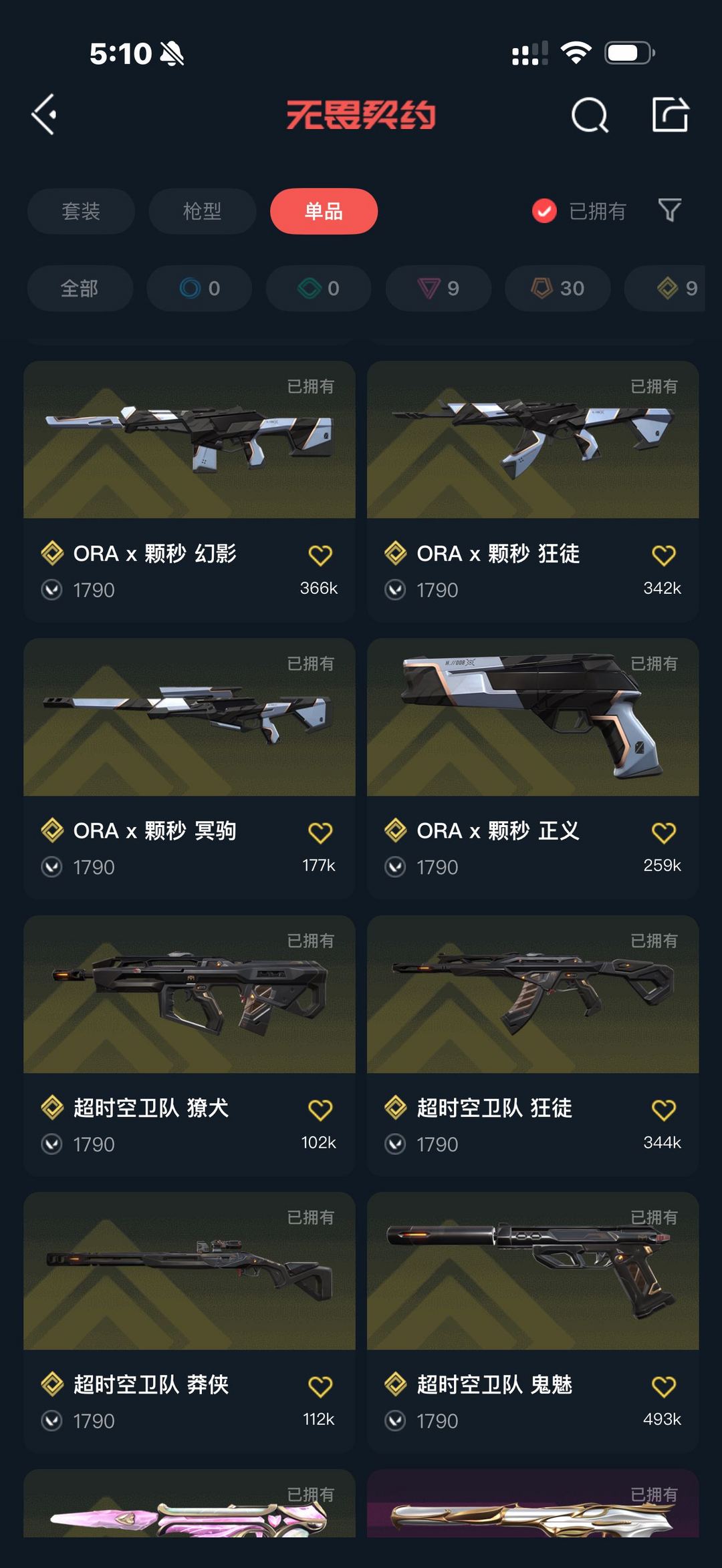Like the 超时空卫队 鬼魅 skin
Image resolution: width=722 pixels, height=1568 pixels.
click(x=663, y=1386)
